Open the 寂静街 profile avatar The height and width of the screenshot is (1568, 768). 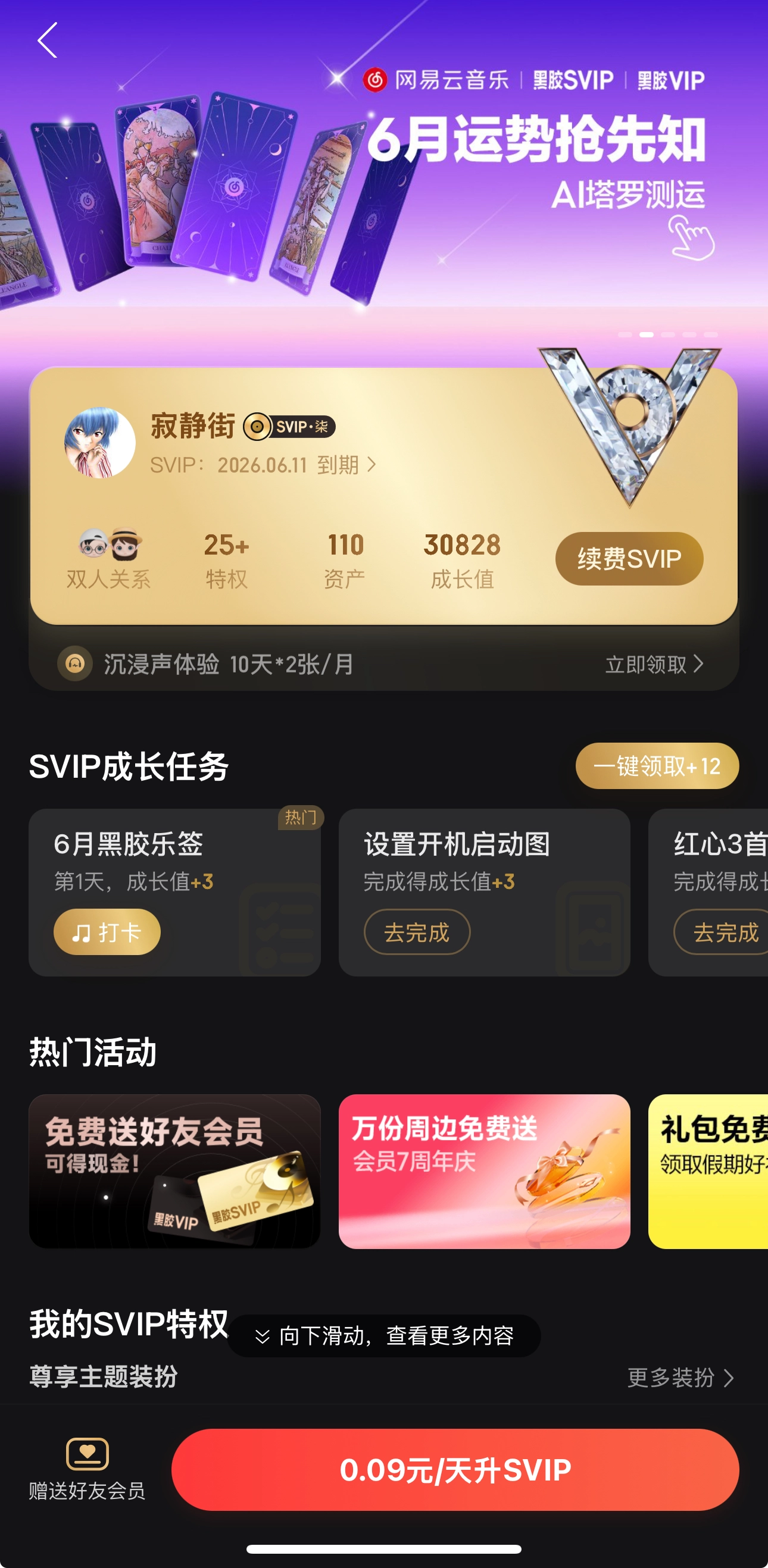99,443
